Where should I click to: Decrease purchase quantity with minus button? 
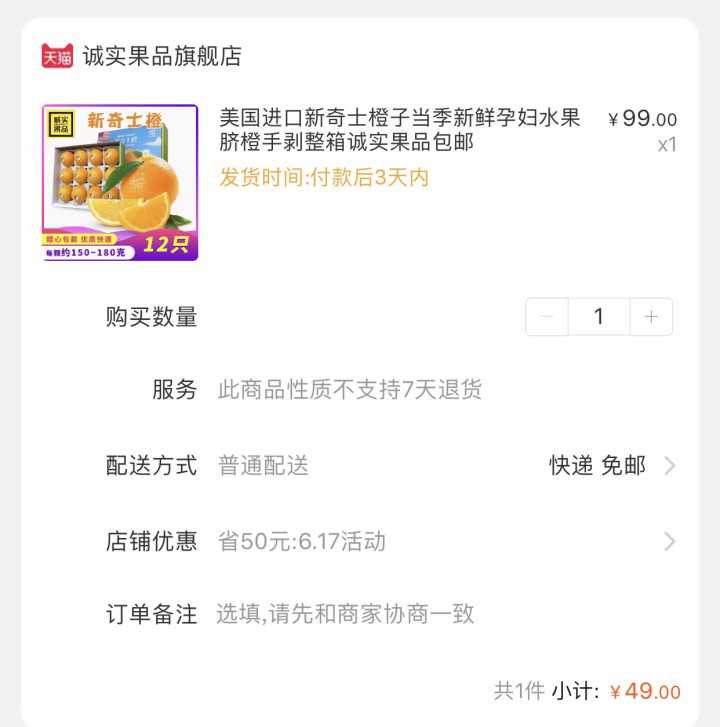click(x=547, y=317)
